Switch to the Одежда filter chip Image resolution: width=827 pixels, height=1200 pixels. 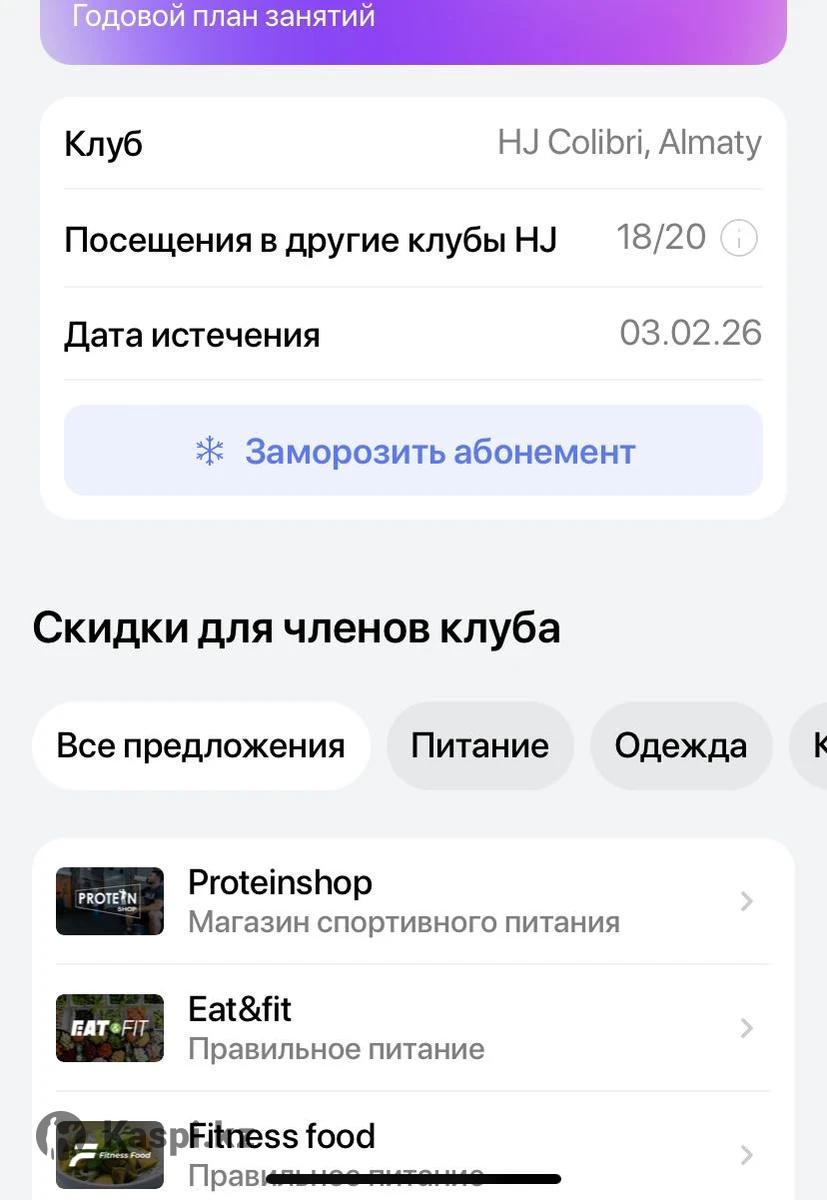[680, 746]
